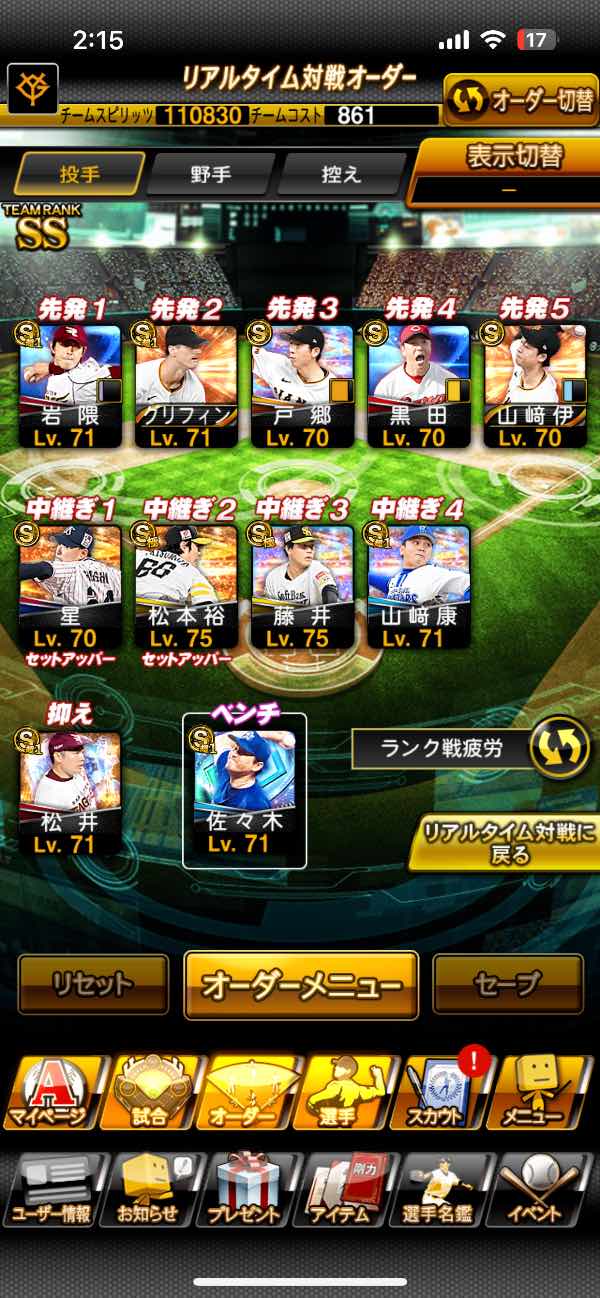This screenshot has height=1298, width=600.
Task: Switch to the 野手 tab
Action: pos(210,174)
